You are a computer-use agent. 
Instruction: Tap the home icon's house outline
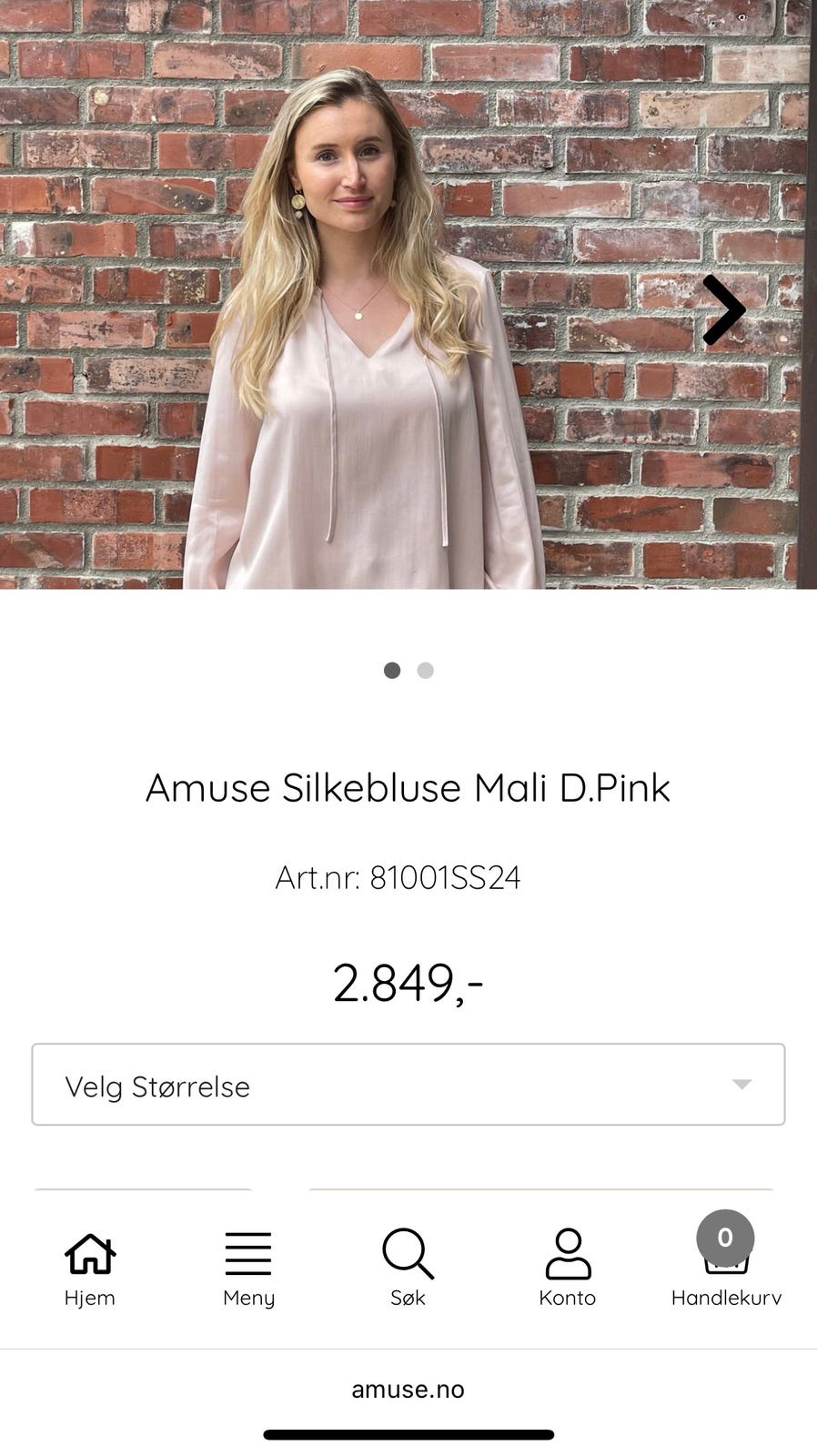click(x=89, y=1255)
